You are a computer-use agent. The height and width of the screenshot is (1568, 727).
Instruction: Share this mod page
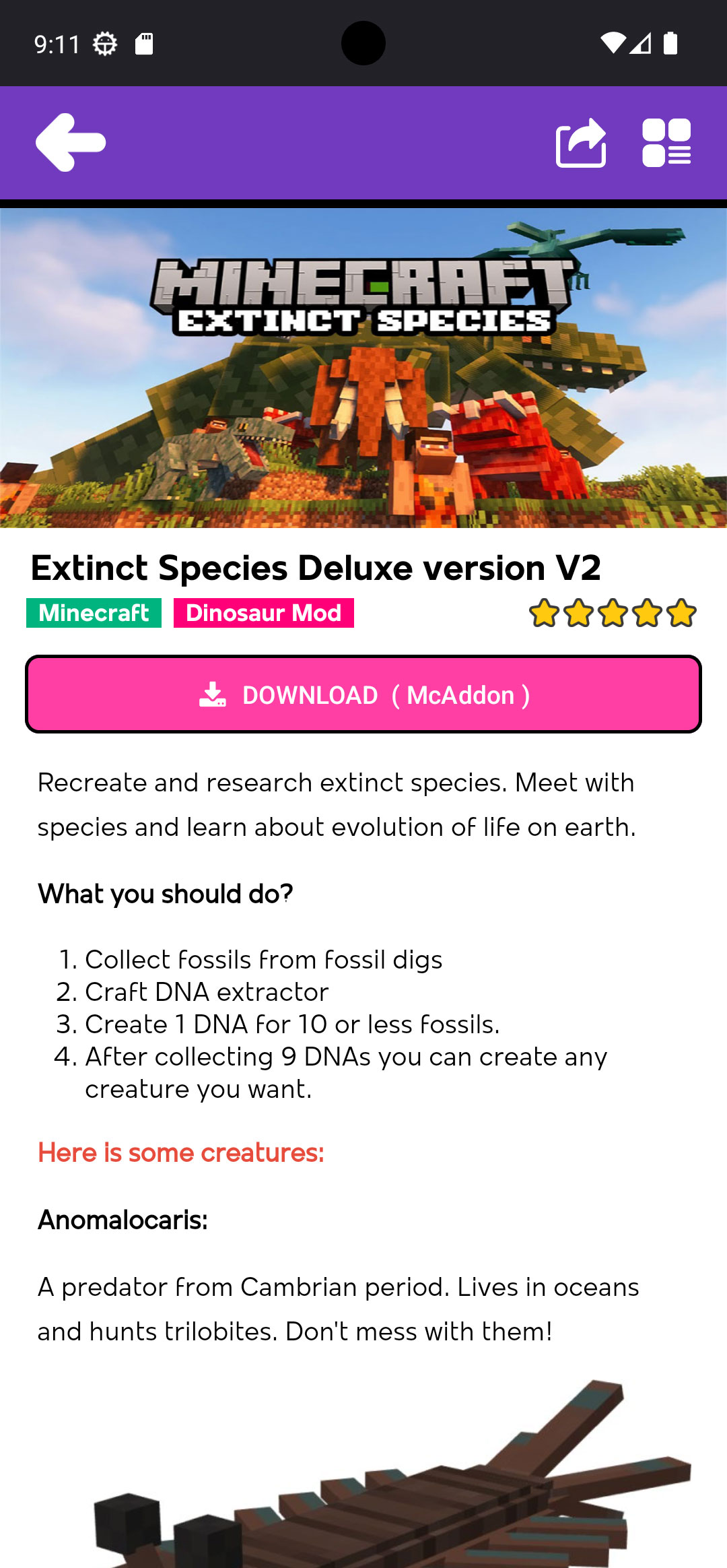581,142
